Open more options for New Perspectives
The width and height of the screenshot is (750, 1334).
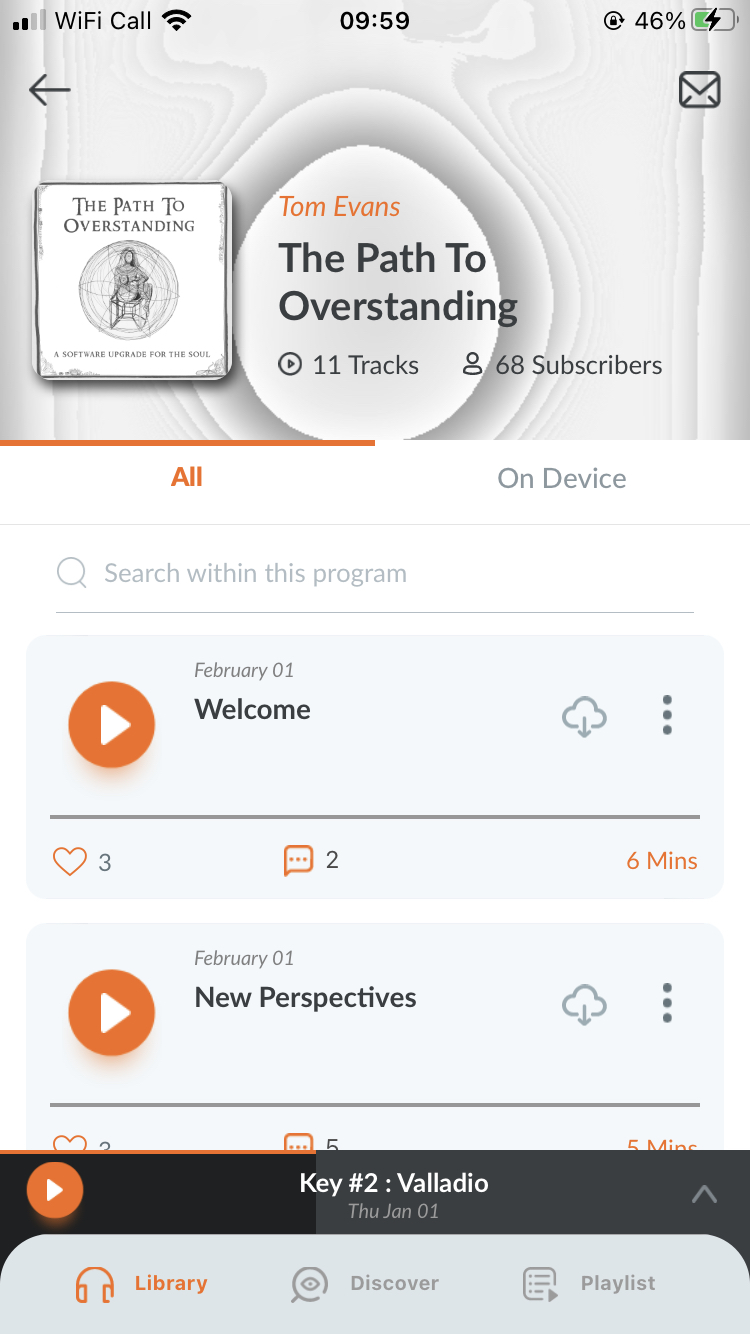667,1004
